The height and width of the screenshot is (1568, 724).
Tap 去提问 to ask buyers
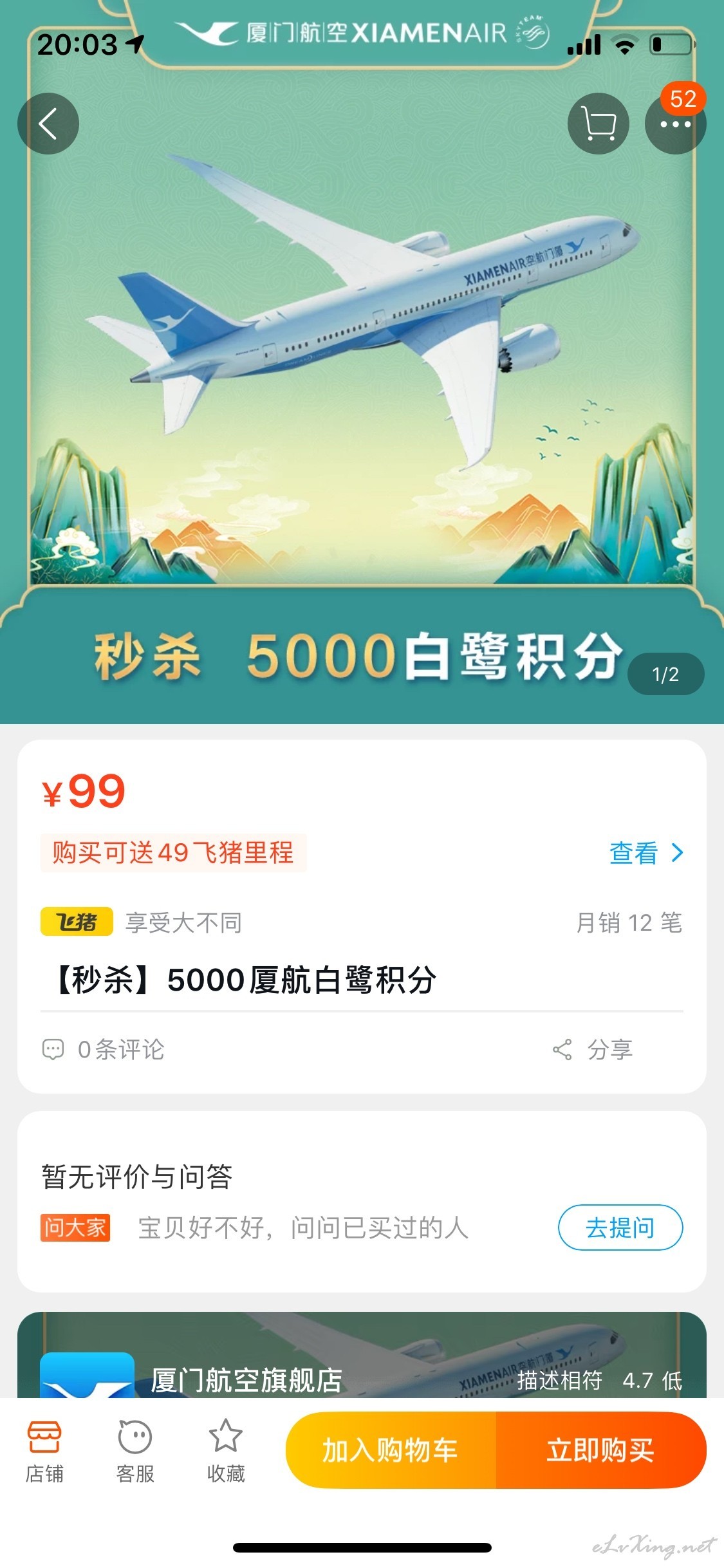click(620, 1227)
